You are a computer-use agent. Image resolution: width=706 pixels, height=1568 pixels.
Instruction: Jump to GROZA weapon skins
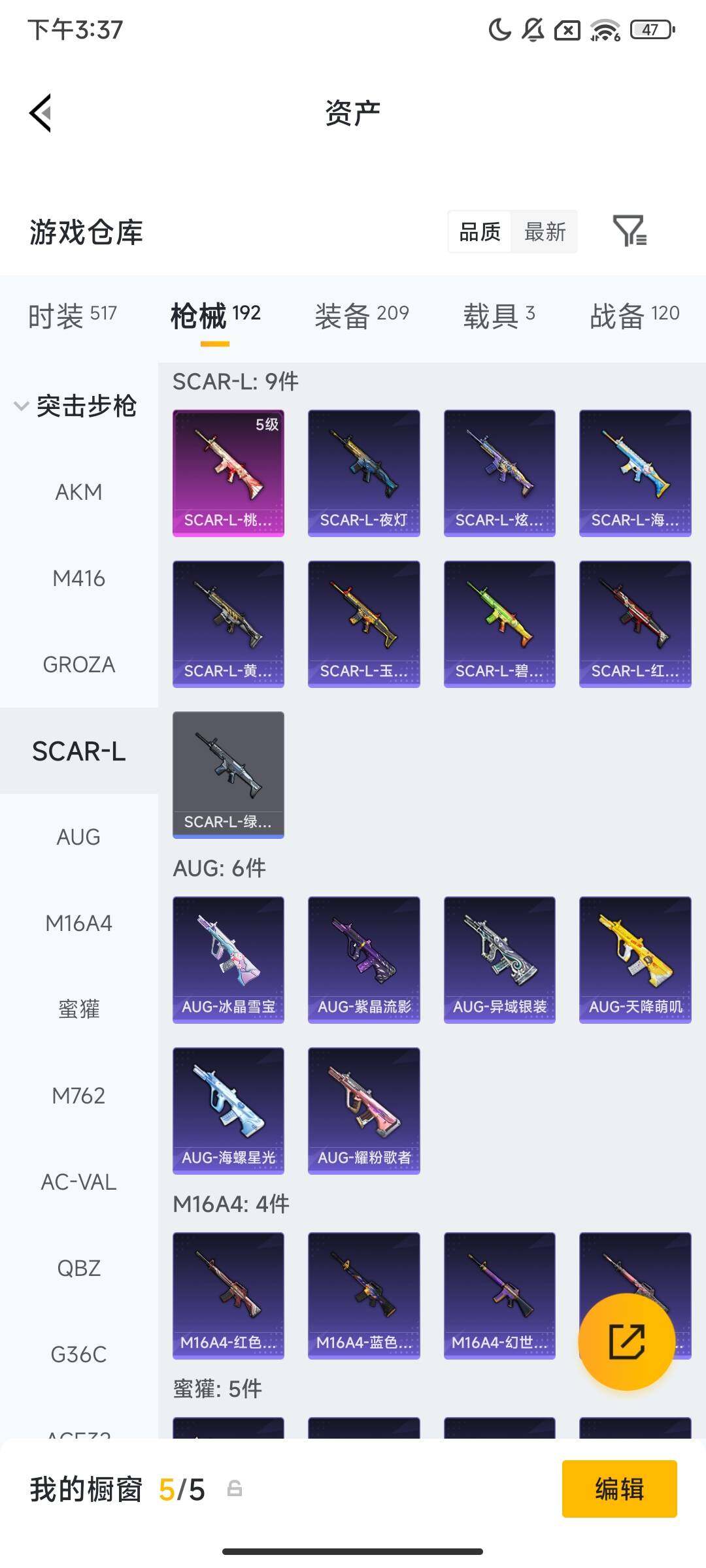pyautogui.click(x=78, y=664)
